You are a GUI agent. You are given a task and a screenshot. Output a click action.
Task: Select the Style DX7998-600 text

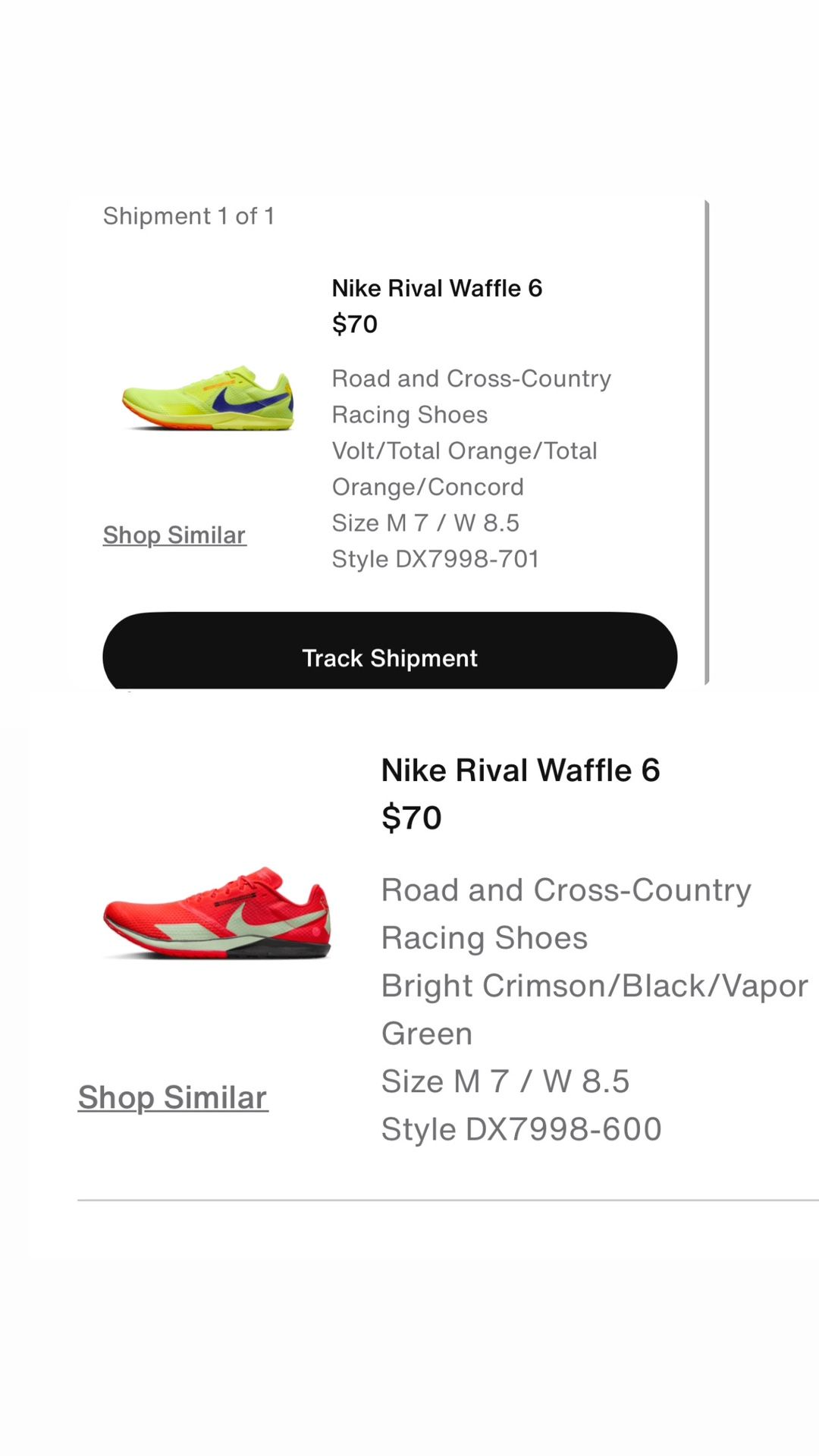(x=521, y=1128)
